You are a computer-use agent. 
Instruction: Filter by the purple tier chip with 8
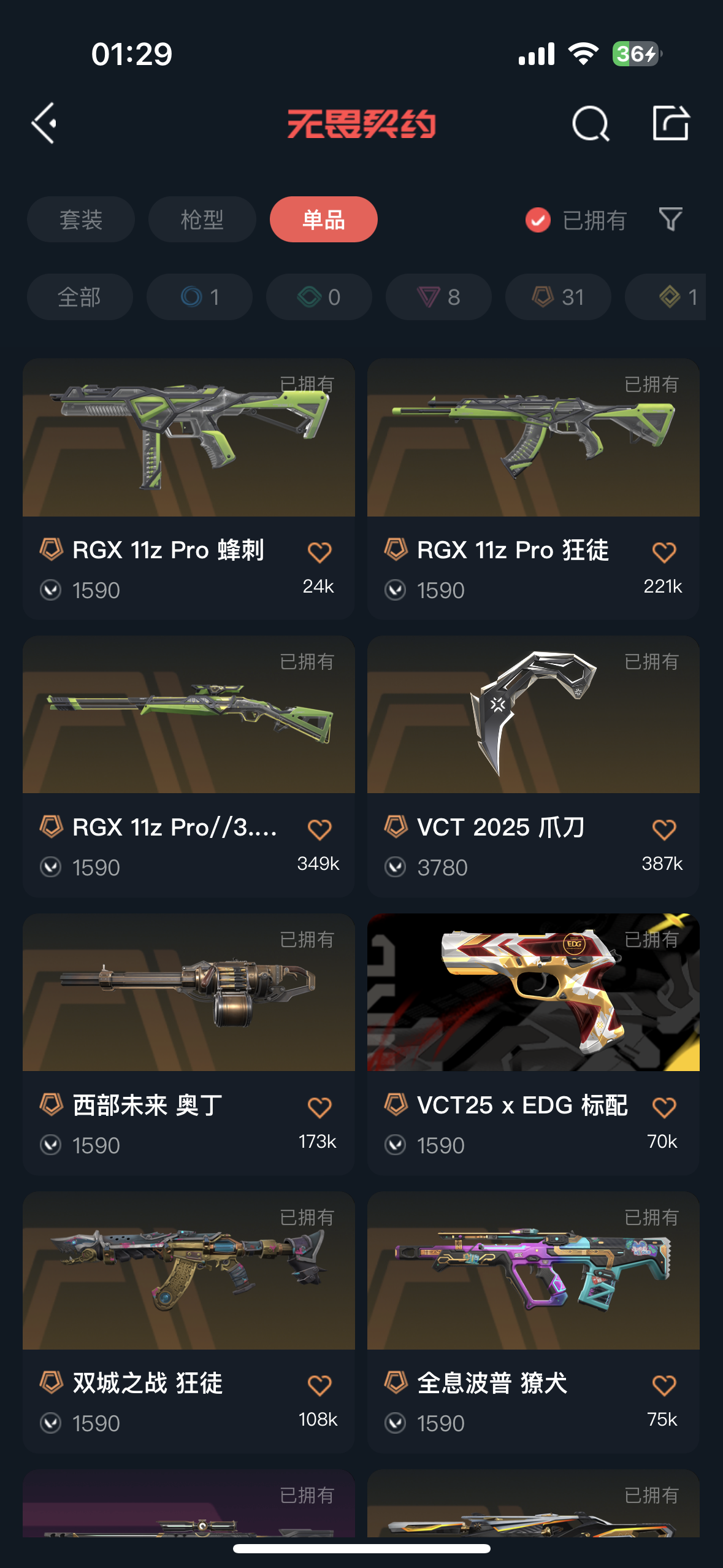(438, 297)
